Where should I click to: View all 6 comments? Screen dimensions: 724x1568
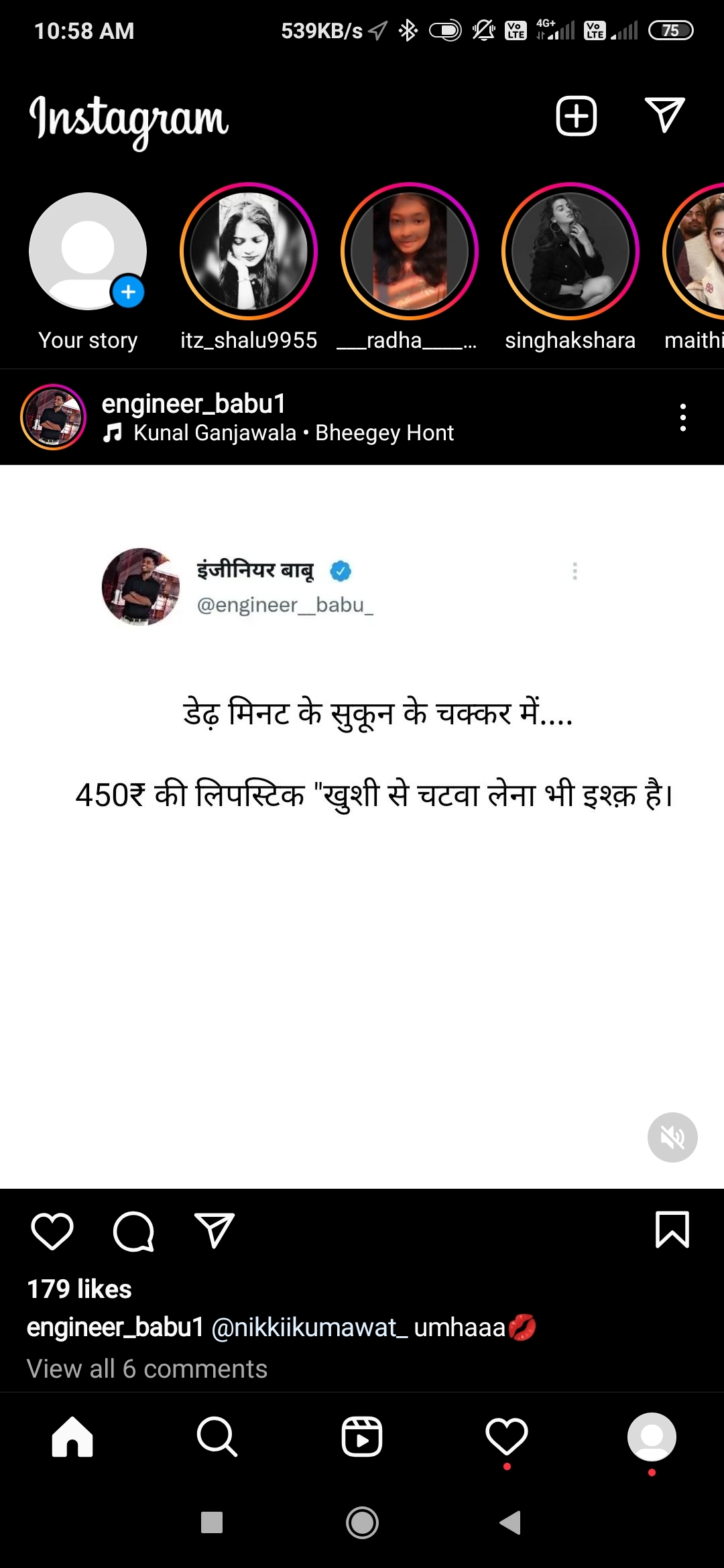[x=147, y=1368]
